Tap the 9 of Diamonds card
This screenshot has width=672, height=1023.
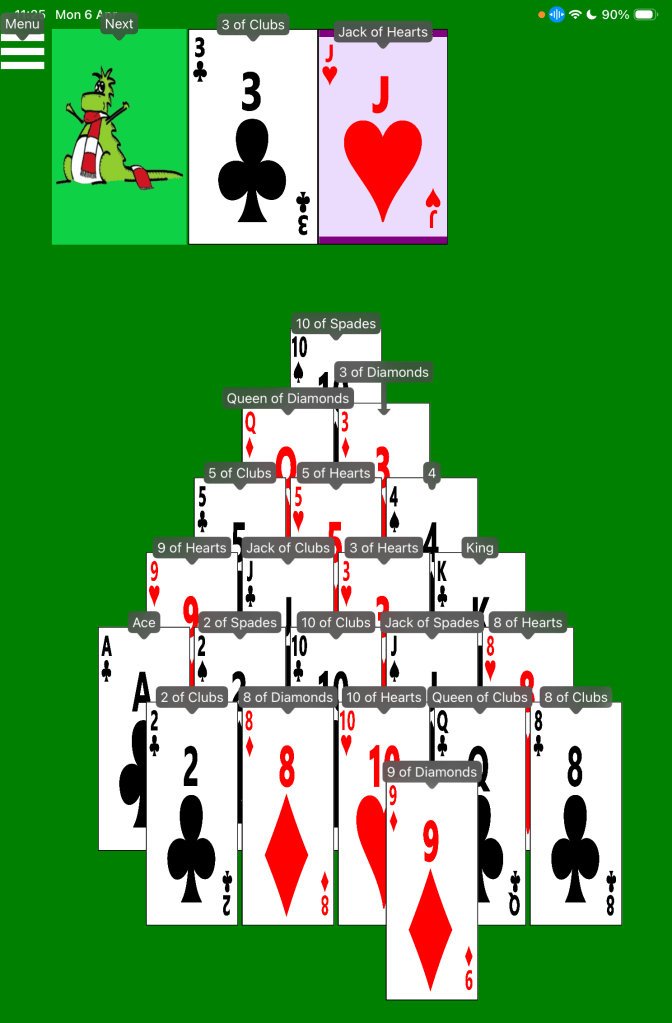coord(431,890)
